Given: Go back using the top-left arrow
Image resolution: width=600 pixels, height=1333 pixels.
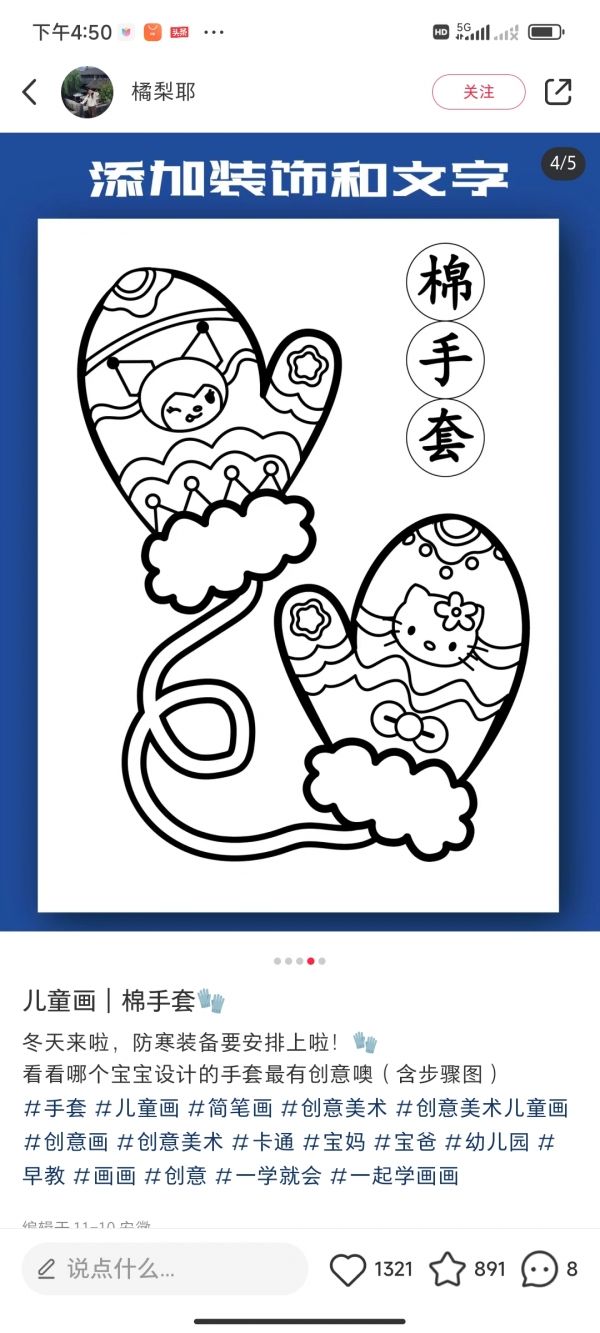Looking at the screenshot, I should [x=30, y=92].
